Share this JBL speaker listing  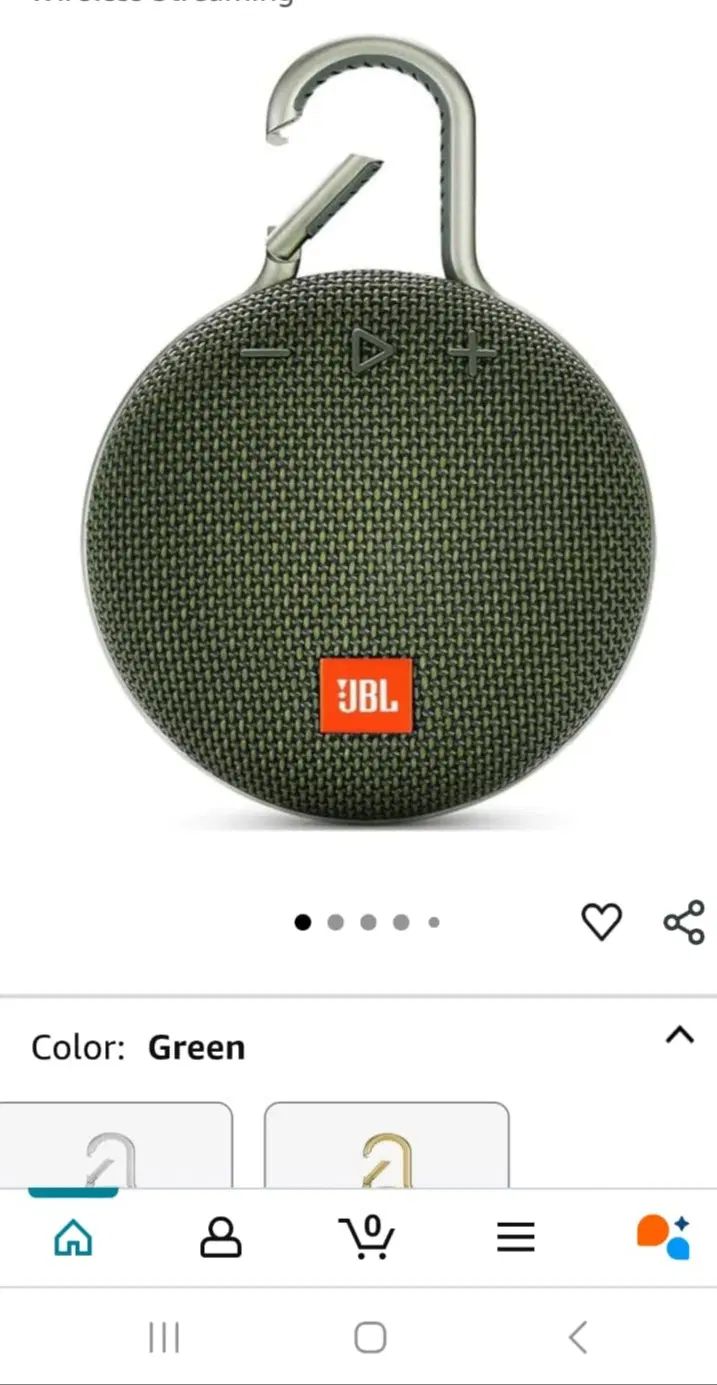click(x=684, y=921)
